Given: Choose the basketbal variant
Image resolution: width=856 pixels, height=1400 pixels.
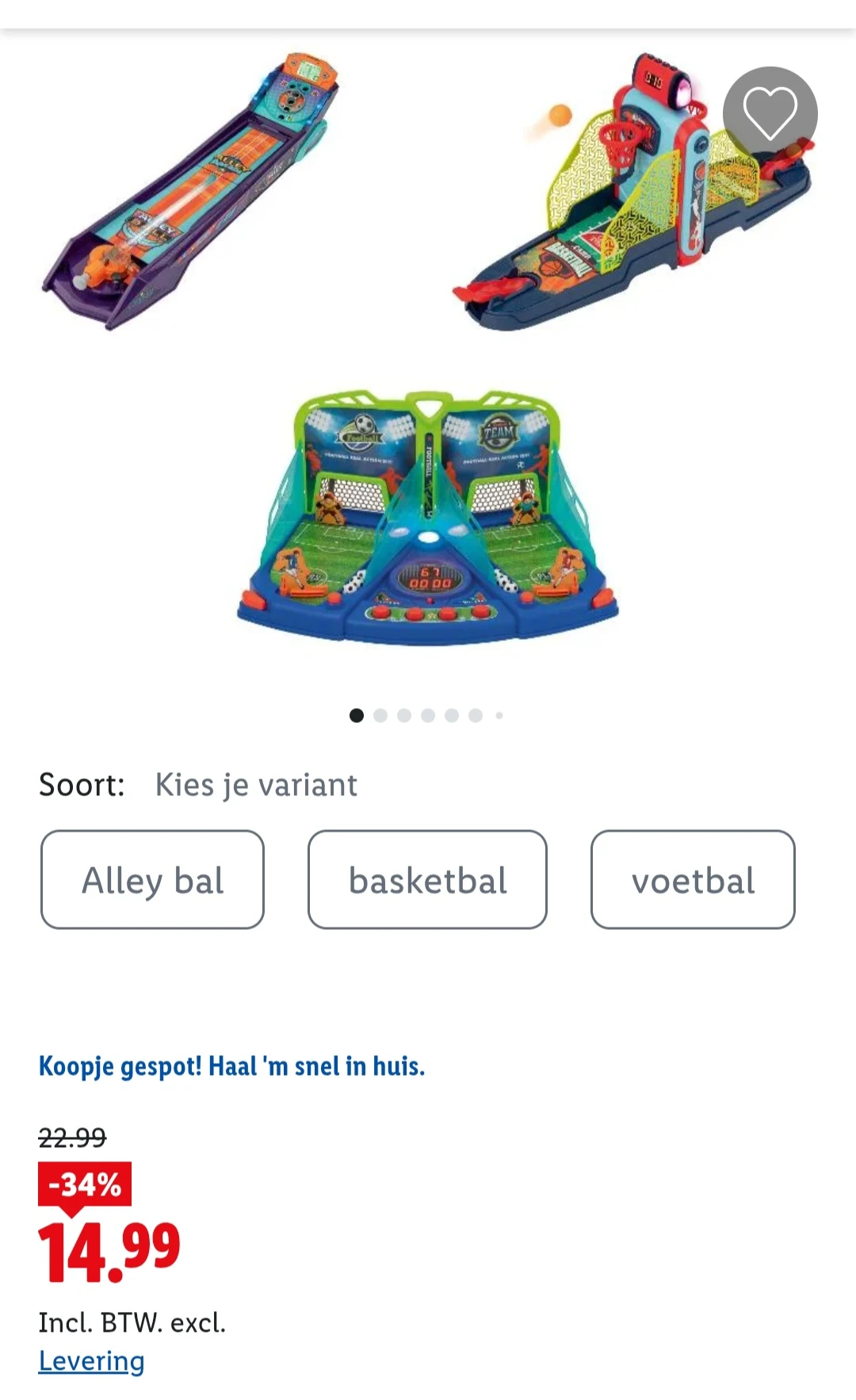Looking at the screenshot, I should [x=428, y=878].
